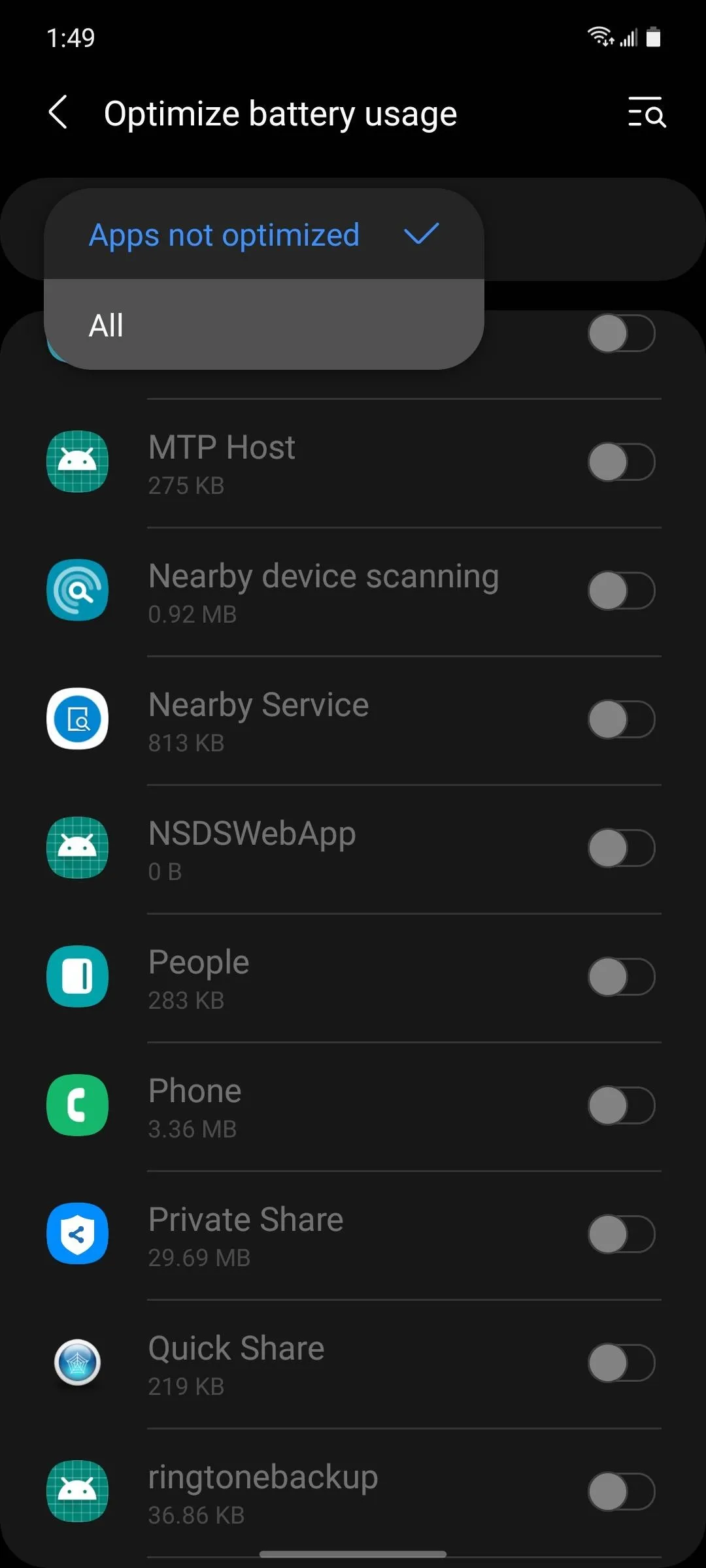Image resolution: width=706 pixels, height=1568 pixels.
Task: Toggle the Nearby Service switch
Action: pyautogui.click(x=622, y=719)
